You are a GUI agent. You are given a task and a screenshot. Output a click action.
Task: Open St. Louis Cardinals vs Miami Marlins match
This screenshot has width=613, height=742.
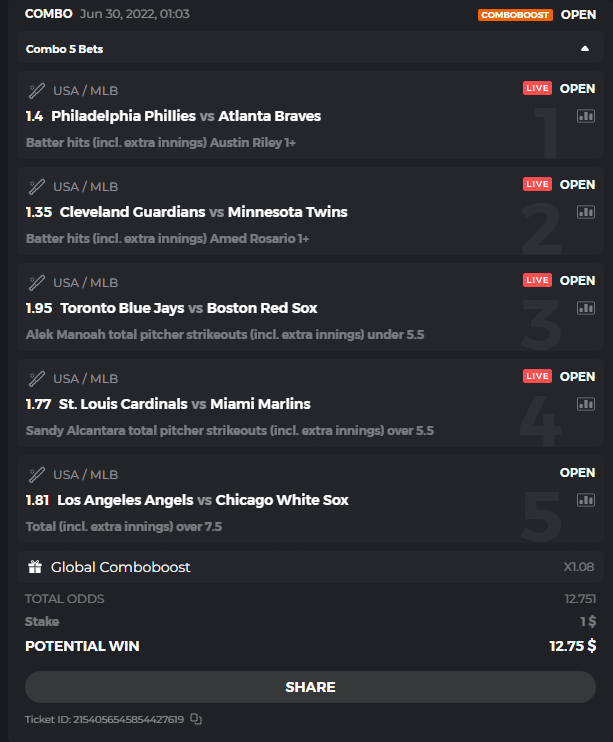[185, 404]
